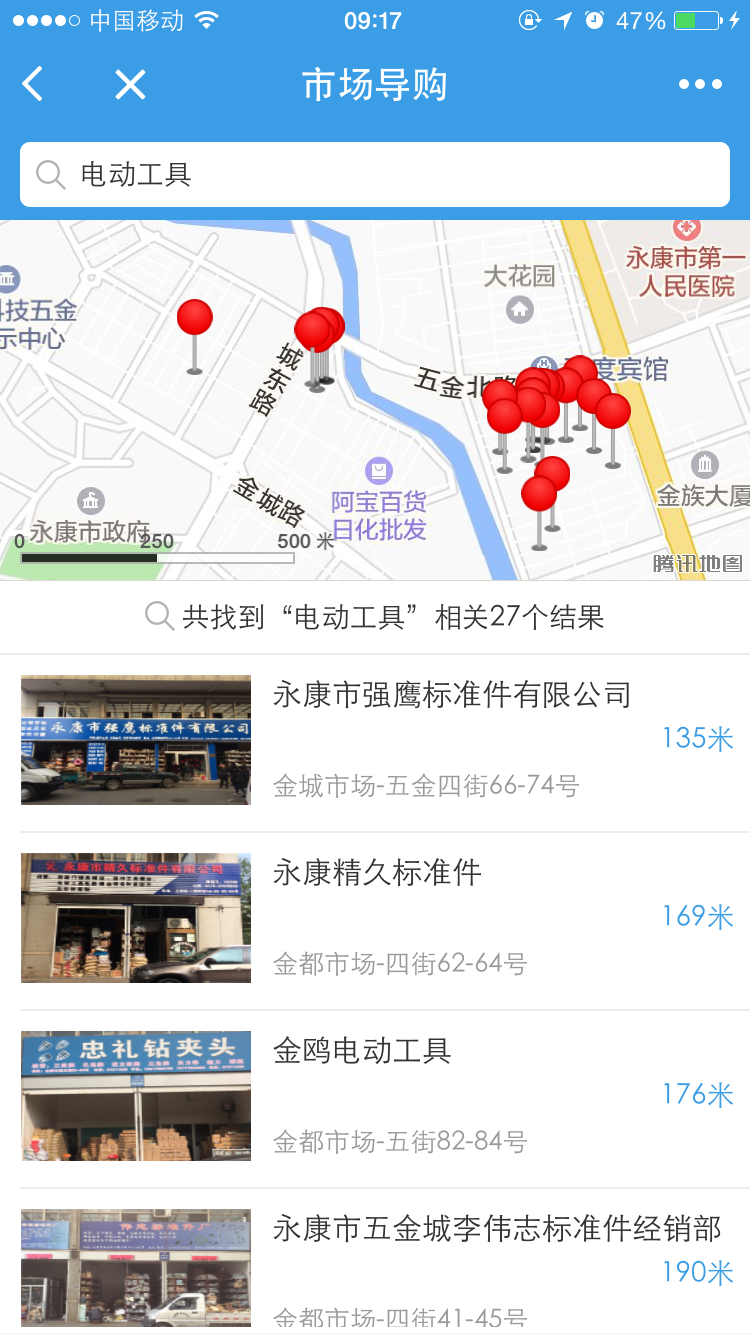Go back using the header arrow
The width and height of the screenshot is (750, 1334).
(33, 85)
